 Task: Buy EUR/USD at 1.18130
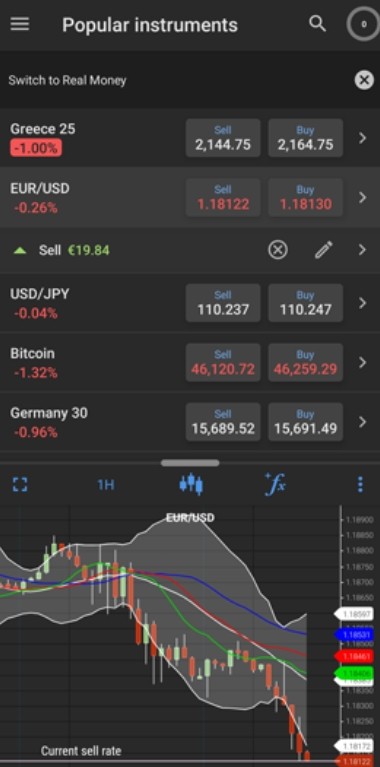(305, 197)
